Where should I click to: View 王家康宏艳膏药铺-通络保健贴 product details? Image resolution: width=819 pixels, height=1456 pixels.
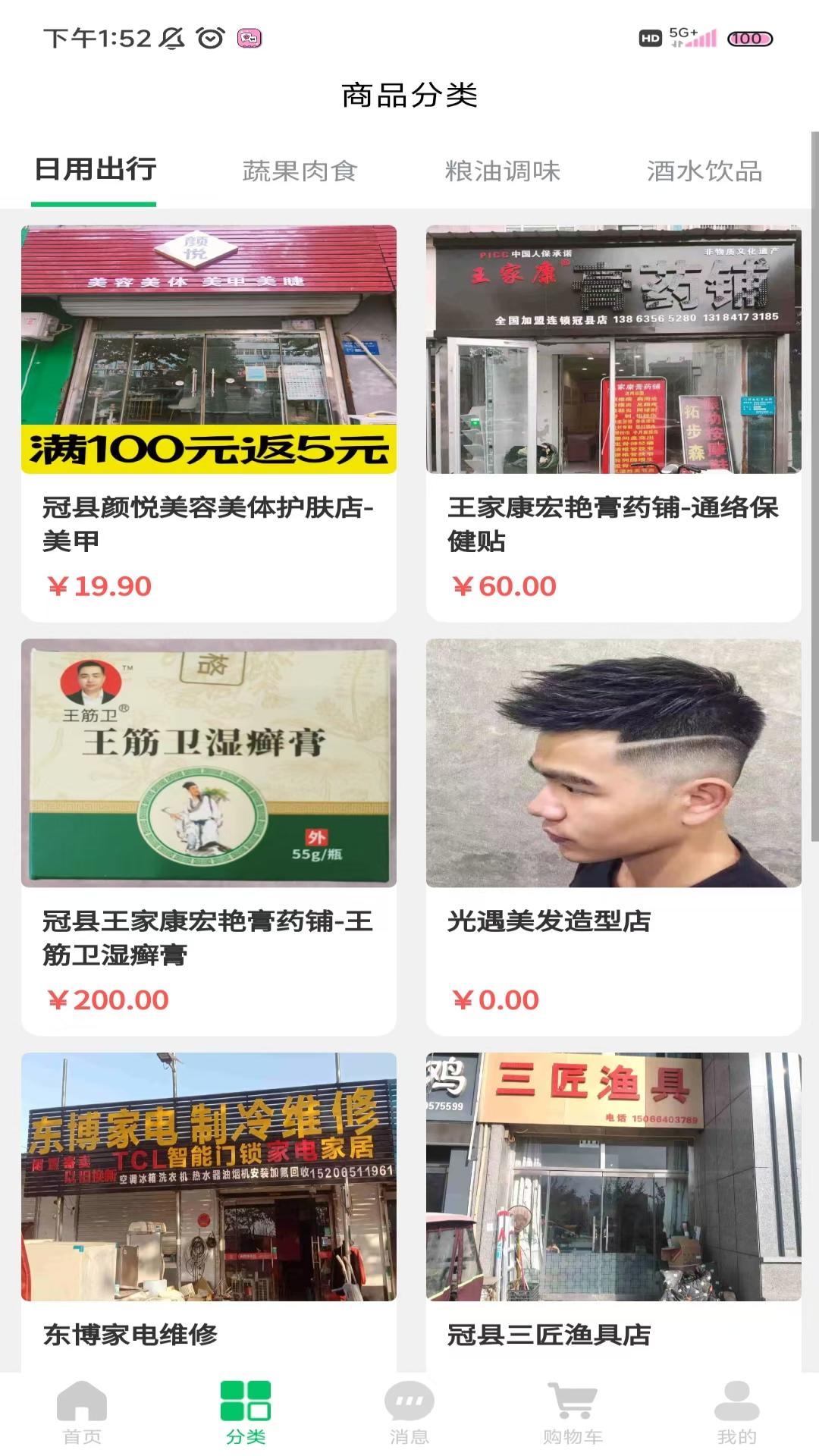click(613, 422)
